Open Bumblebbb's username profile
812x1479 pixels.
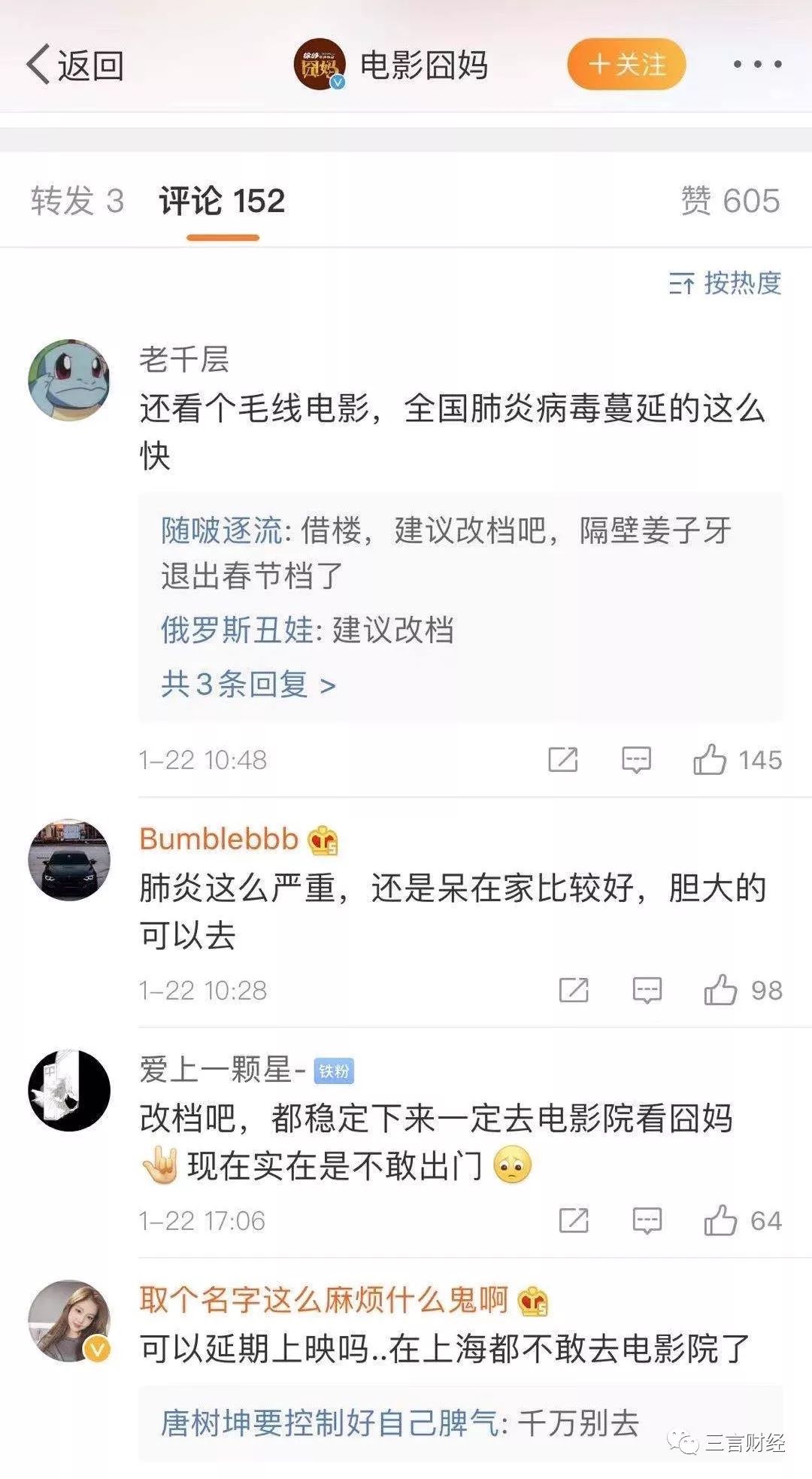tap(219, 839)
